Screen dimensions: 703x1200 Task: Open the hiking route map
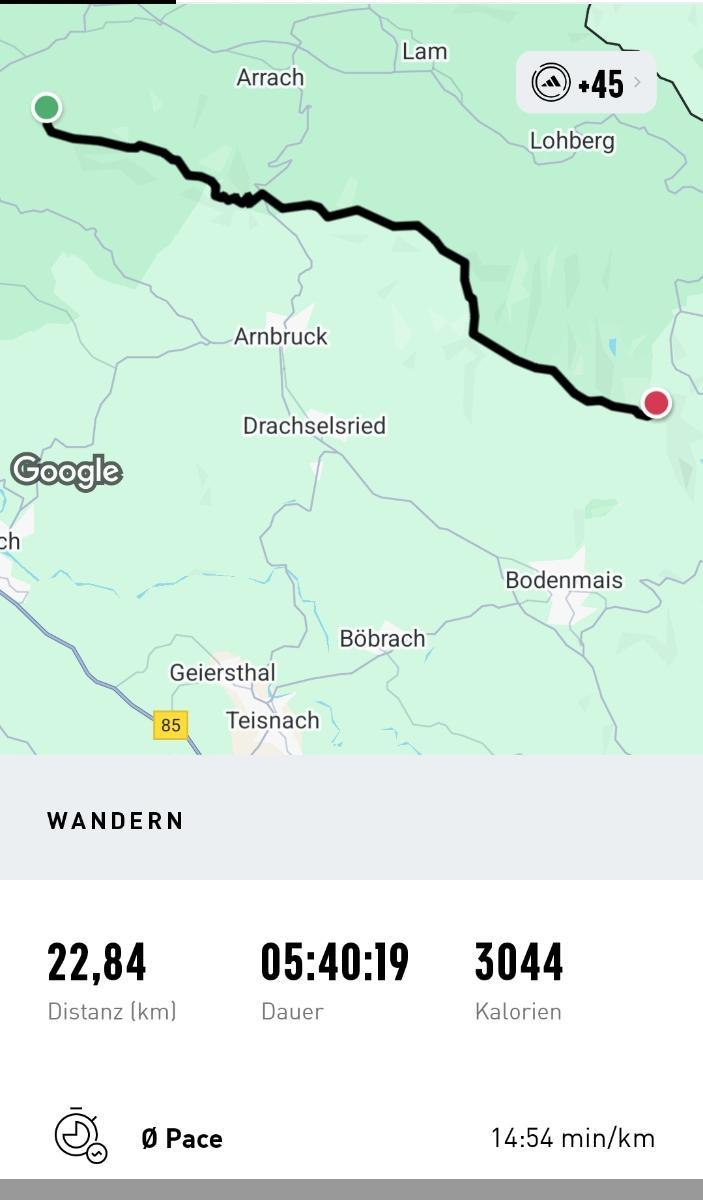(x=351, y=379)
